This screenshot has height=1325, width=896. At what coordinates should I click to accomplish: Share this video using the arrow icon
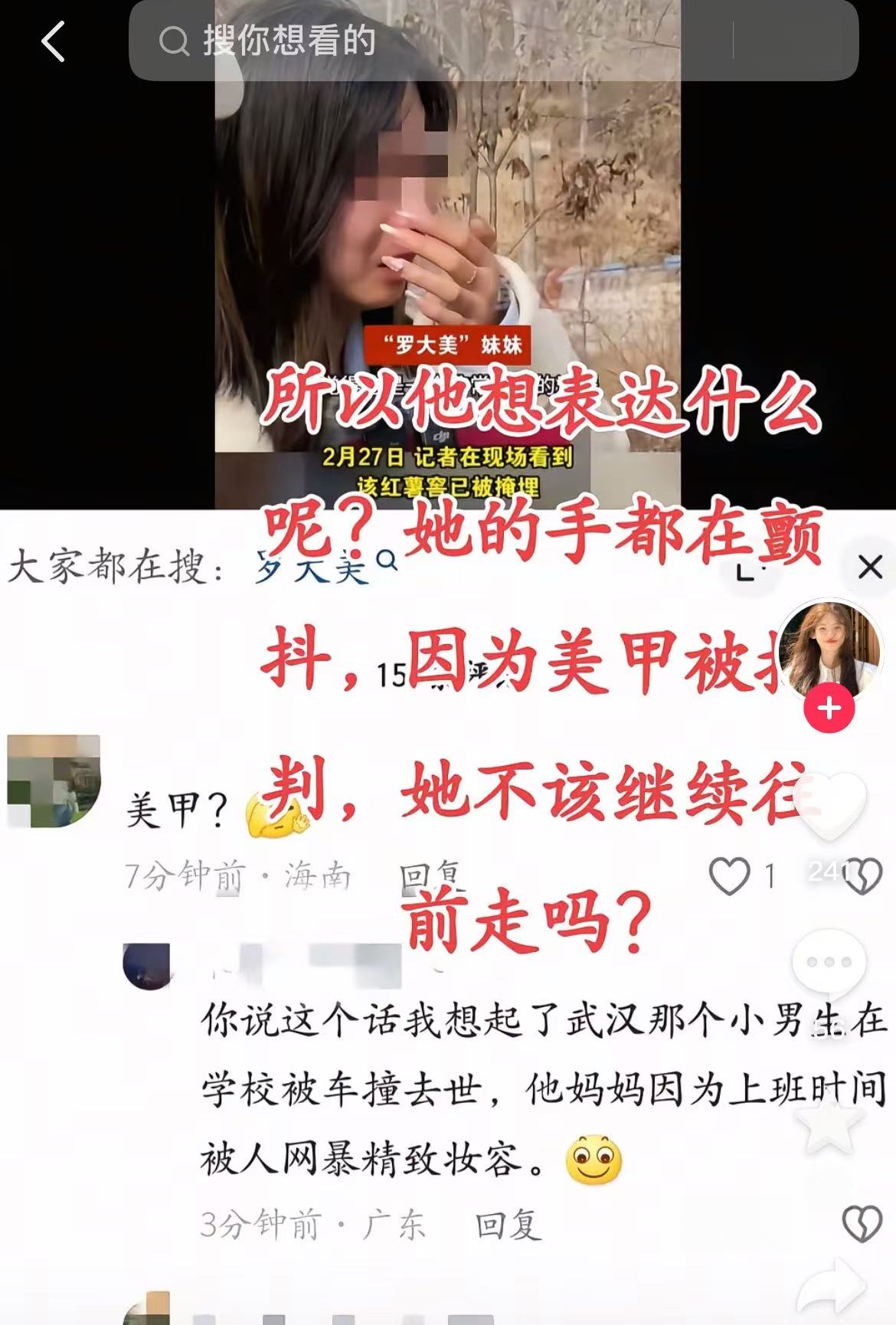[x=830, y=1287]
